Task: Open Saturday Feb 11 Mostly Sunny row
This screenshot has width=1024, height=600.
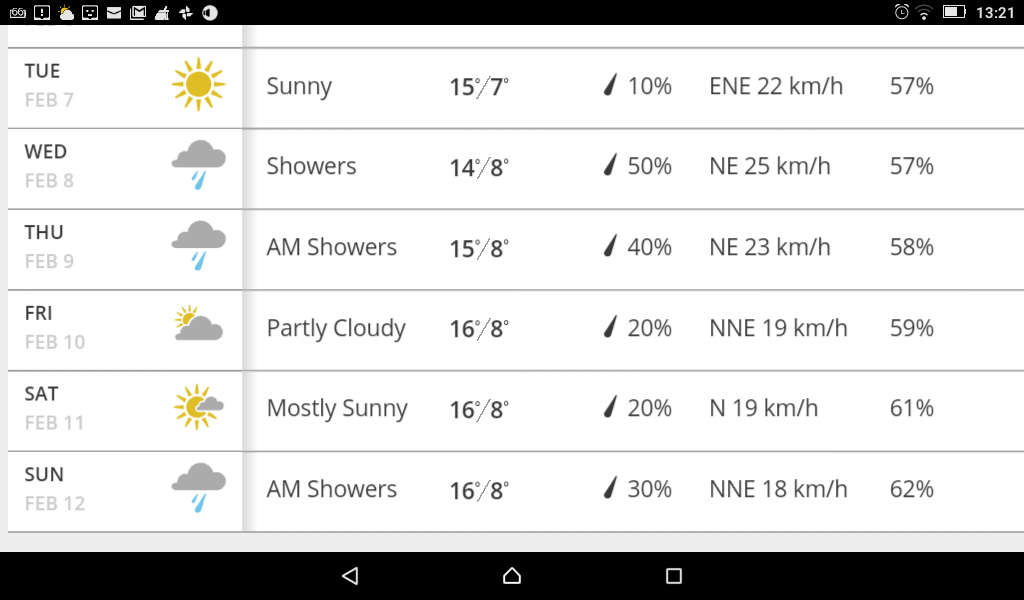Action: (x=512, y=409)
